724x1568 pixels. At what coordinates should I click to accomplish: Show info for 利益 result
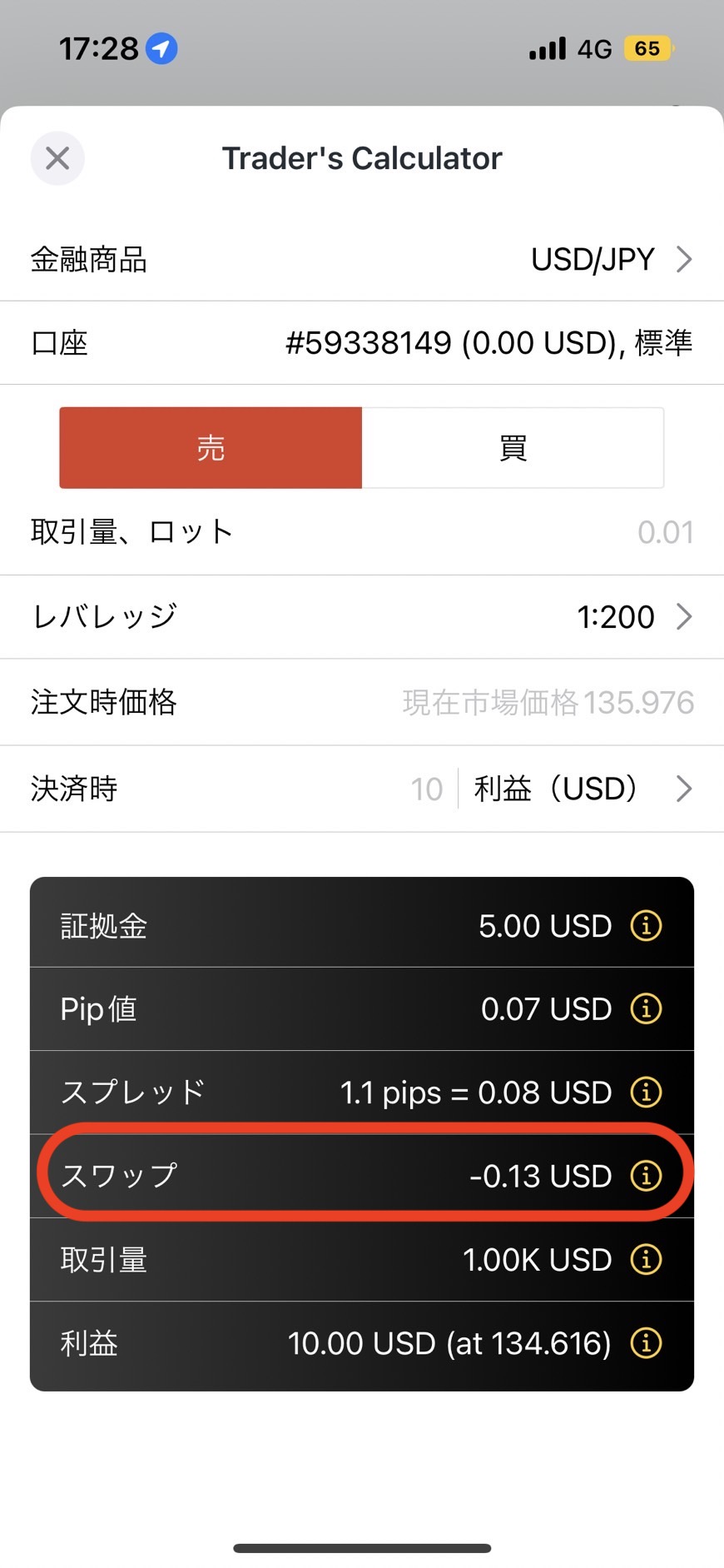pyautogui.click(x=647, y=1342)
